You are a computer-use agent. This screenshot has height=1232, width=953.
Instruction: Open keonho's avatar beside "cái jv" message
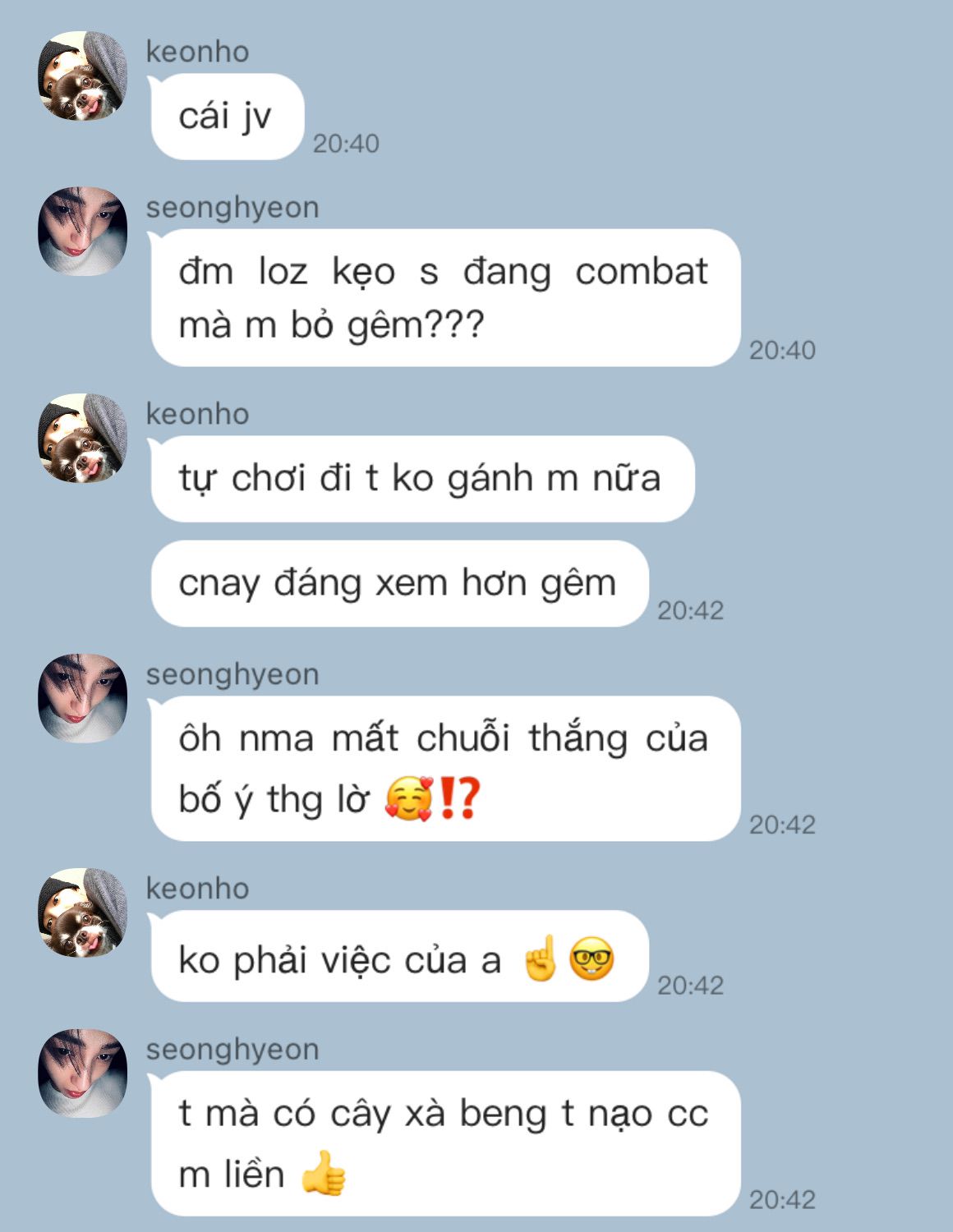point(83,76)
